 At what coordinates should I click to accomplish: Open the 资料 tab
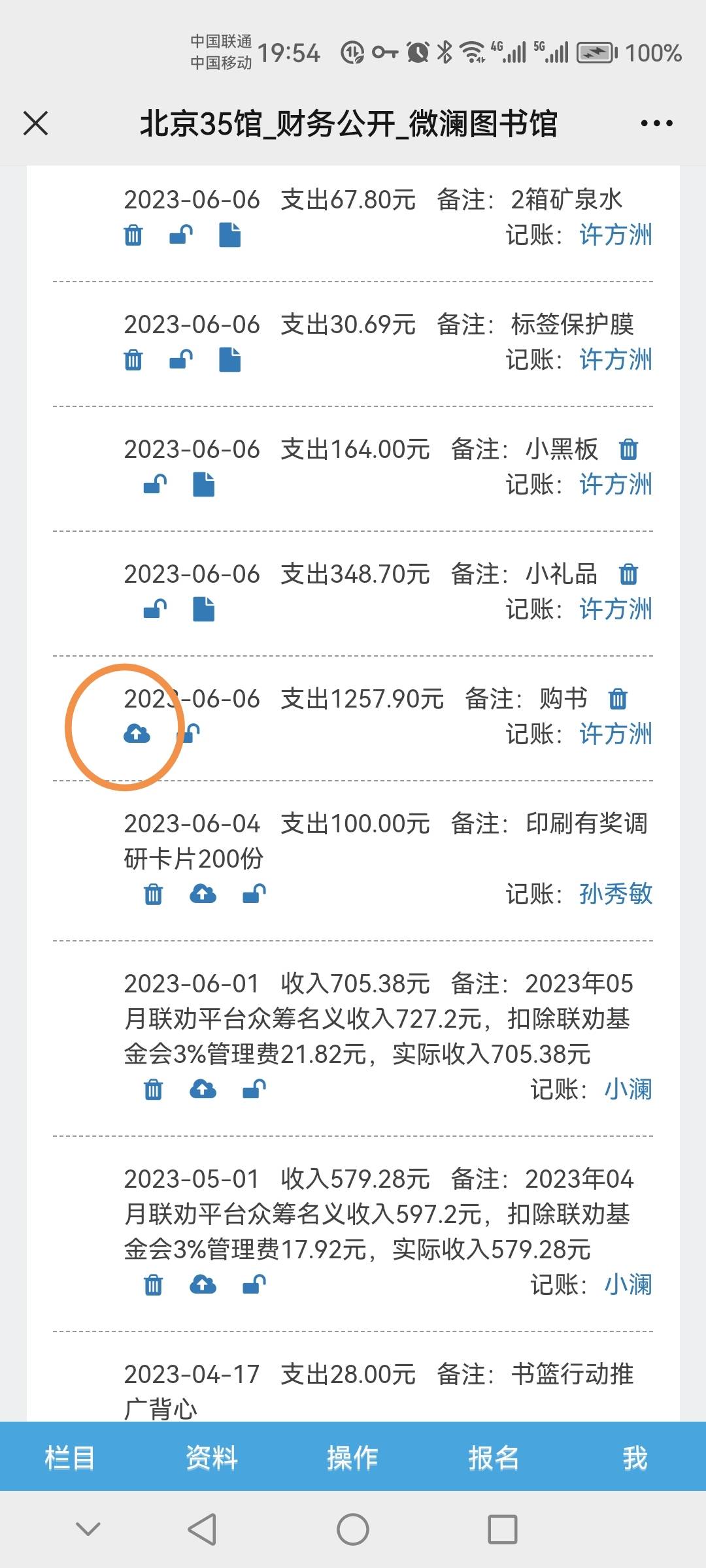pyautogui.click(x=211, y=1458)
